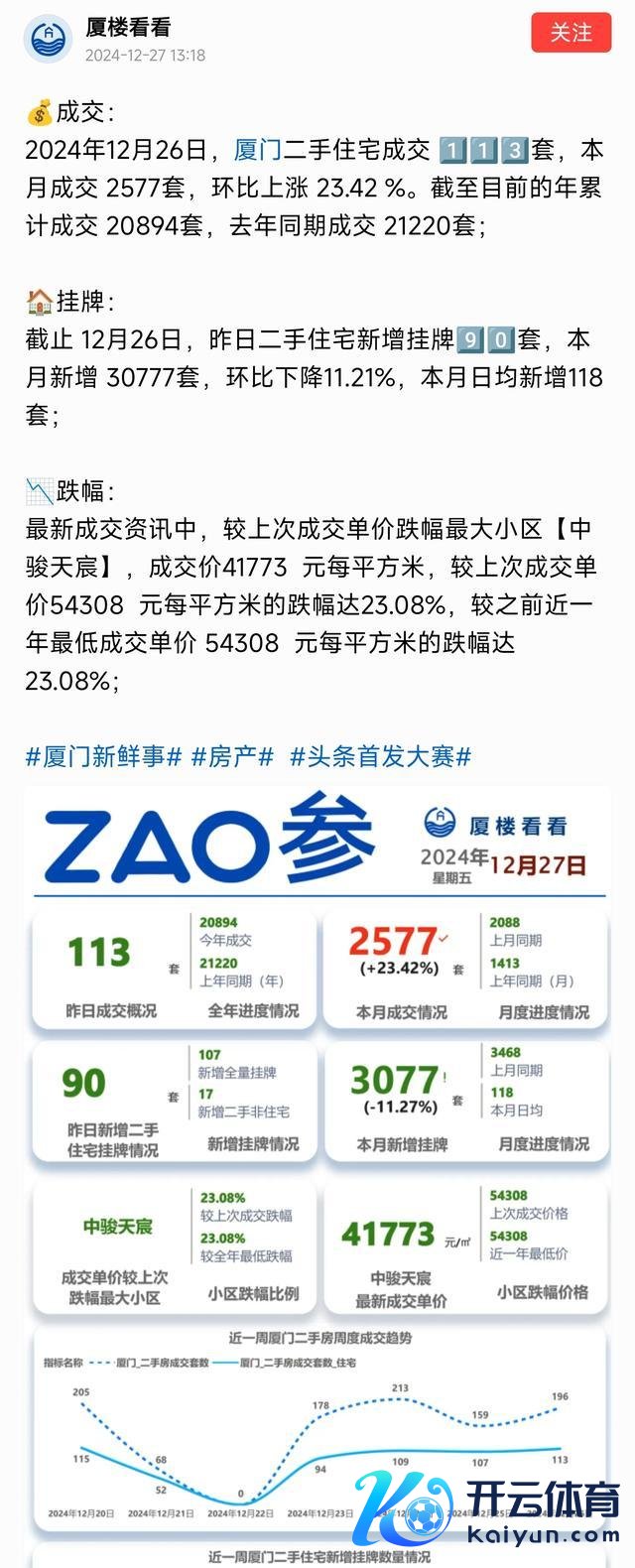Open the #头条首发大赛# hashtag

pyautogui.click(x=380, y=757)
